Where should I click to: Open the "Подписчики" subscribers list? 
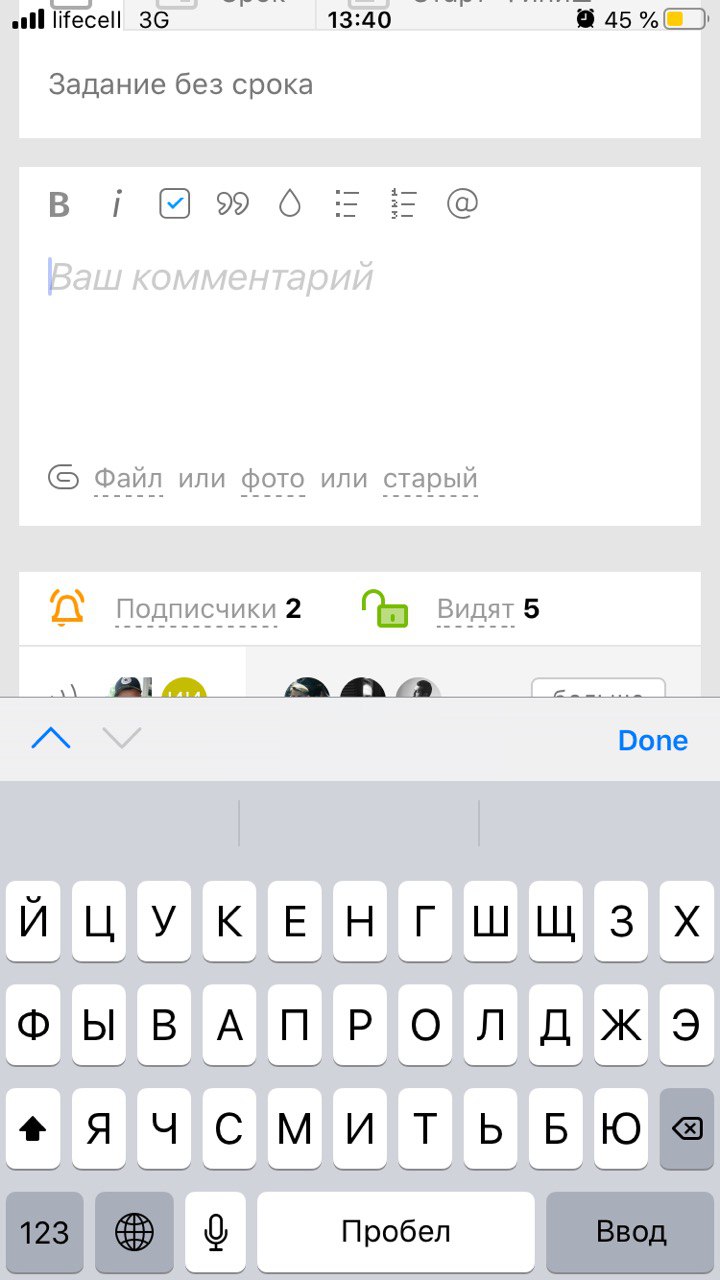click(196, 609)
